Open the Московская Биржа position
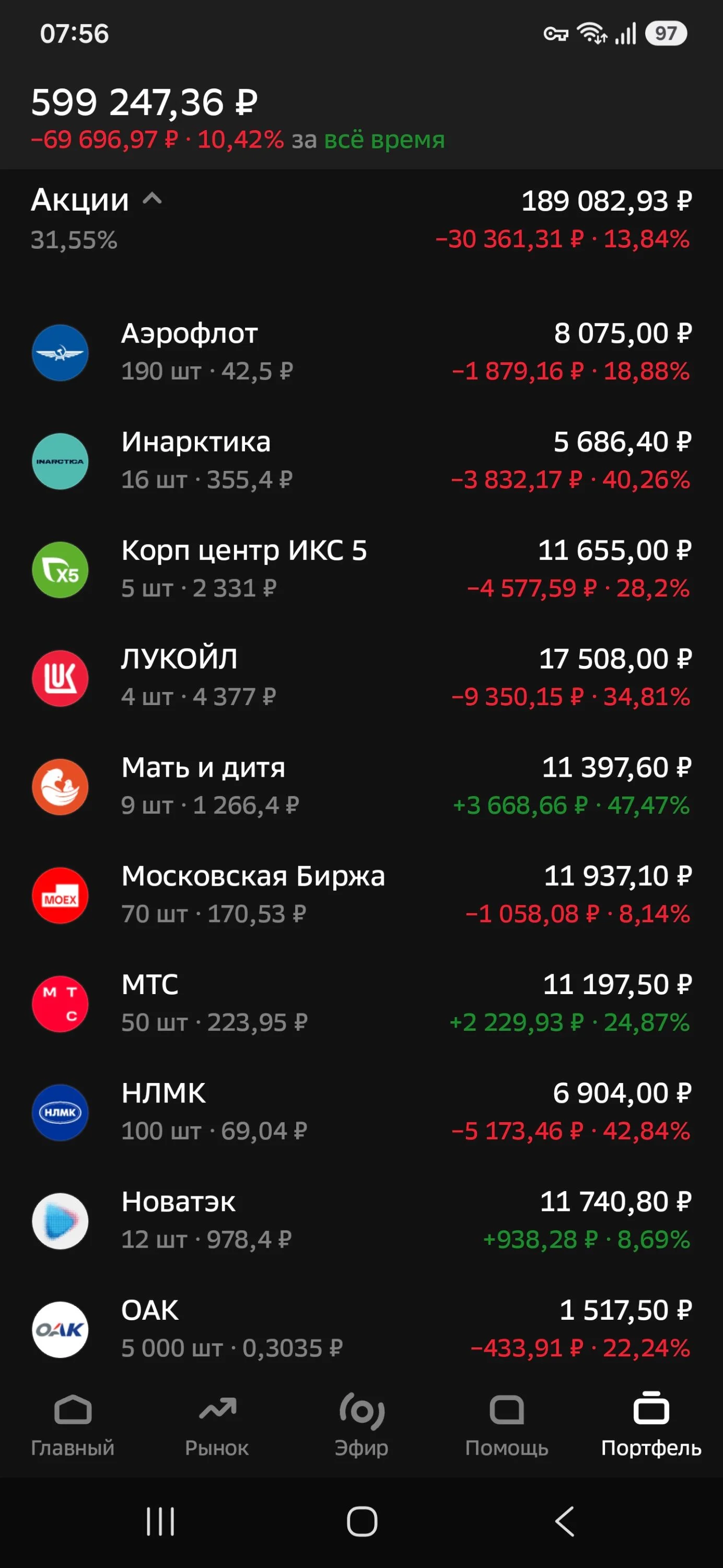The width and height of the screenshot is (723, 1568). 361,895
